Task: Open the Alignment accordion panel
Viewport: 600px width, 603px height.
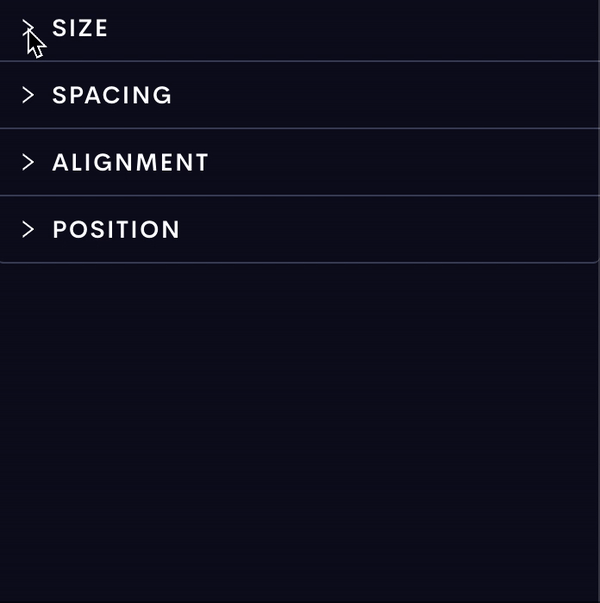Action: (x=130, y=163)
